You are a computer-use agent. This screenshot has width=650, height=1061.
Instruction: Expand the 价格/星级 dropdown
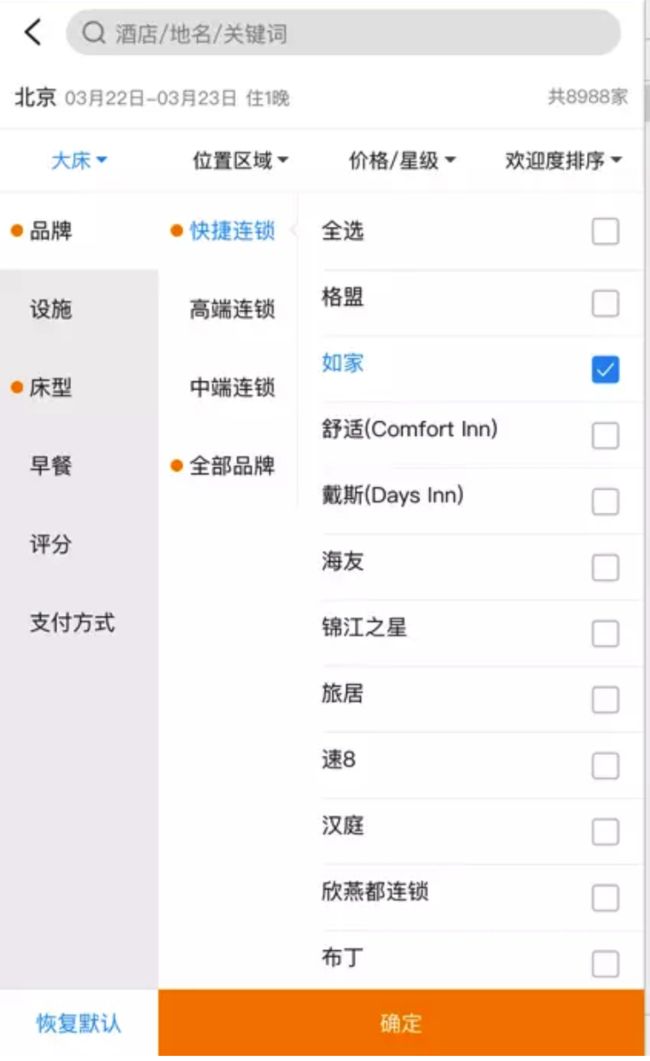(x=402, y=160)
